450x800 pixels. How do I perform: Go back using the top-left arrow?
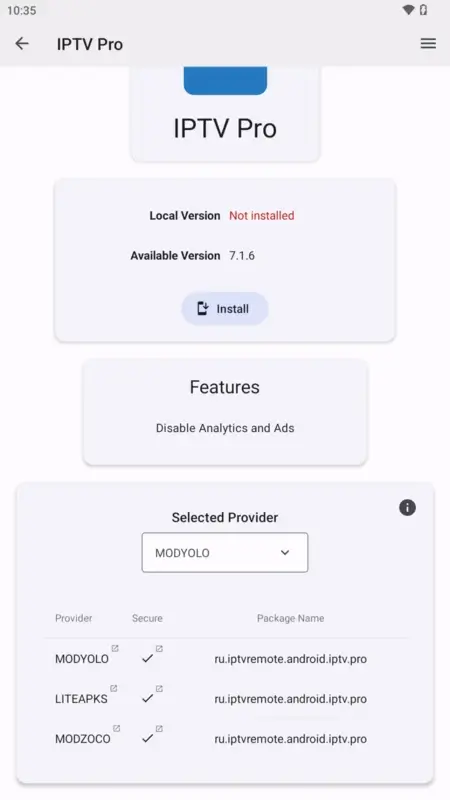tap(21, 44)
